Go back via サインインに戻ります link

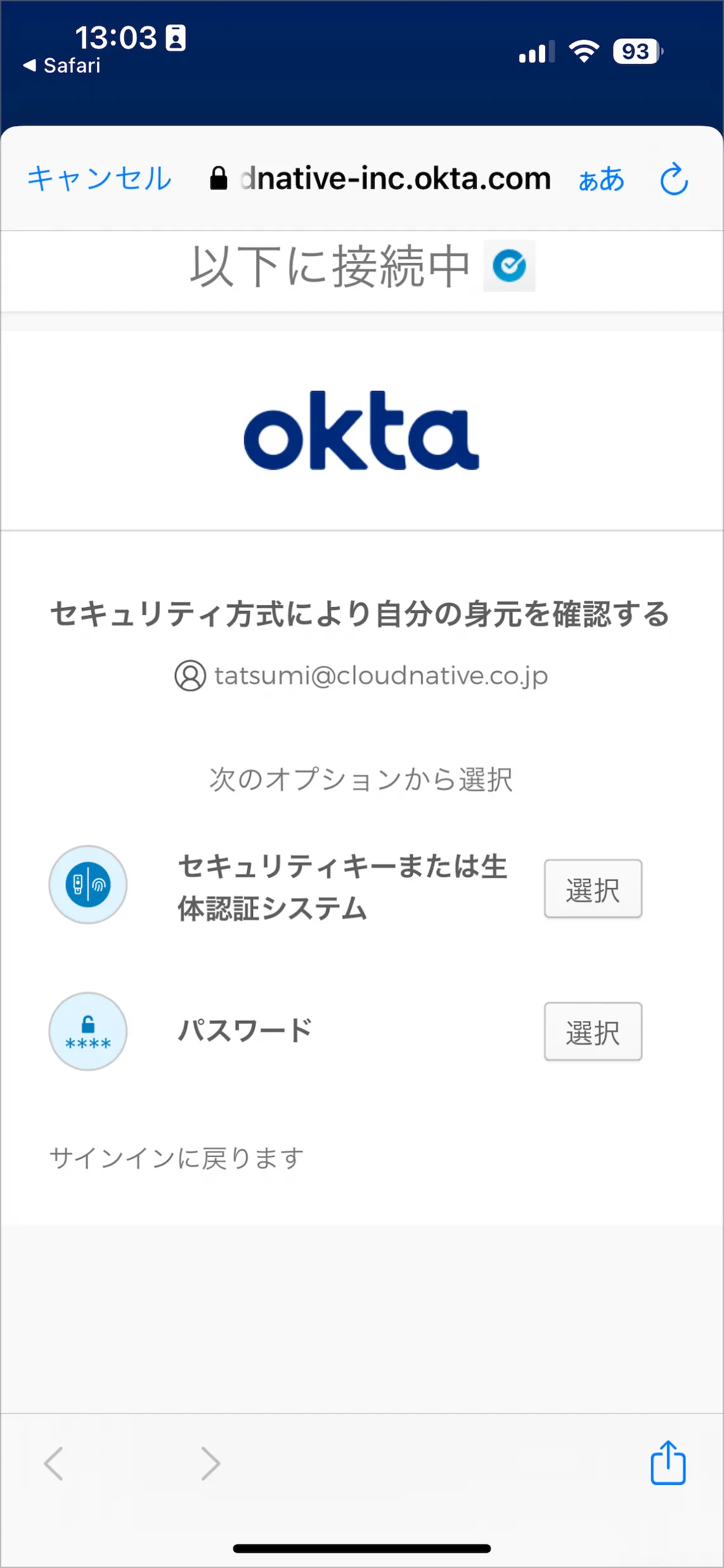177,1158
